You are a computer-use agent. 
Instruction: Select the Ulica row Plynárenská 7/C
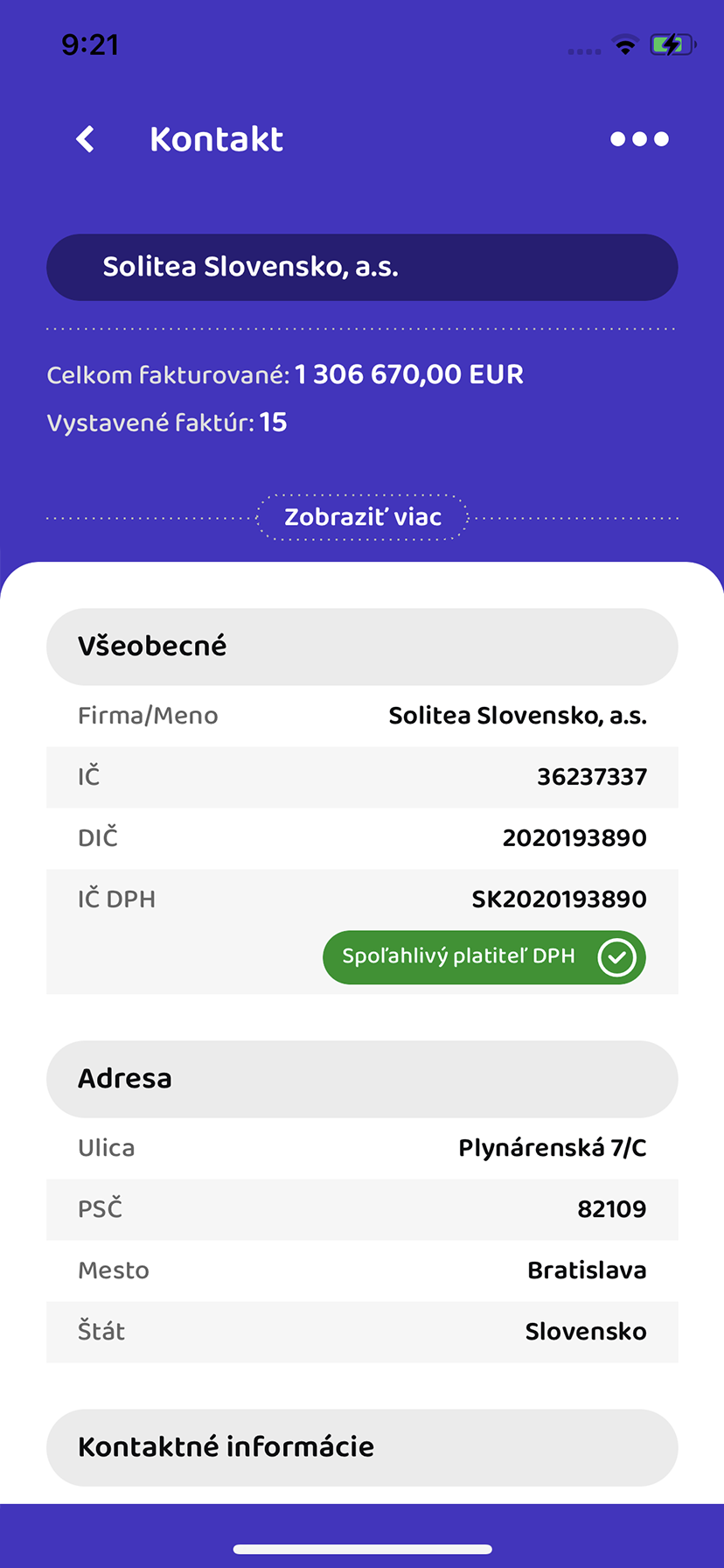[553, 1147]
